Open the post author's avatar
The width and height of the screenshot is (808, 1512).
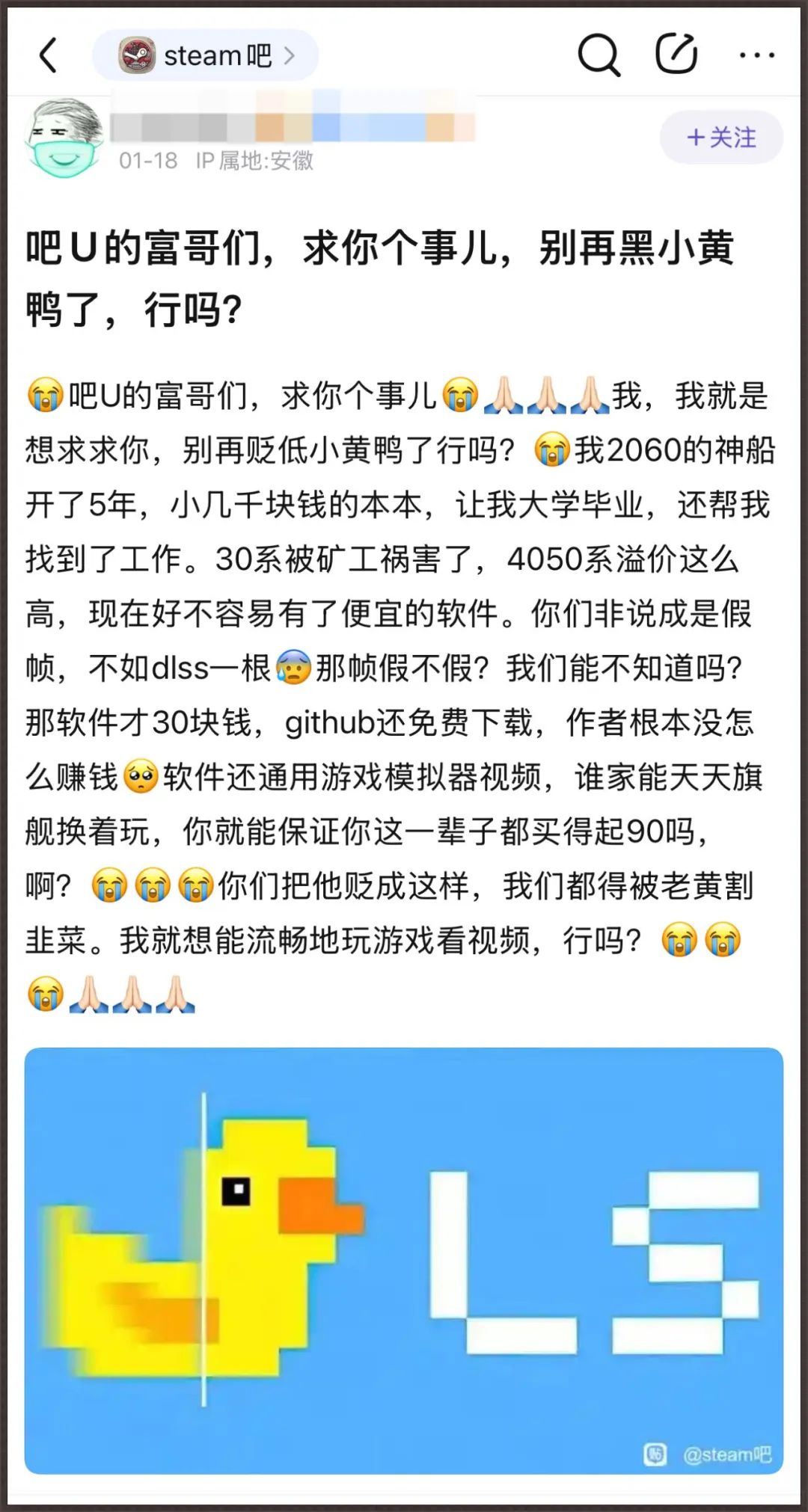[x=64, y=138]
